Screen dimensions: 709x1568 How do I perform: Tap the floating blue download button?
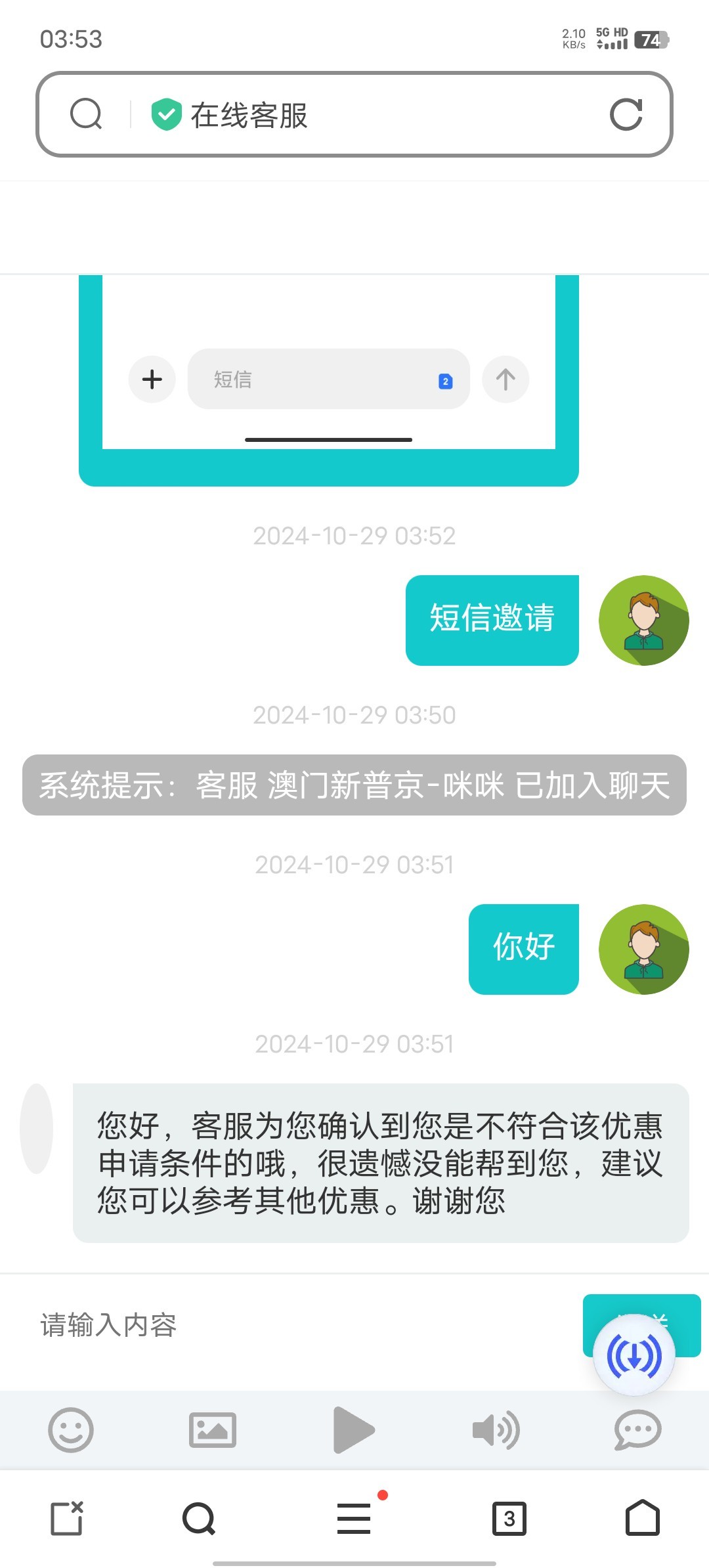634,1355
